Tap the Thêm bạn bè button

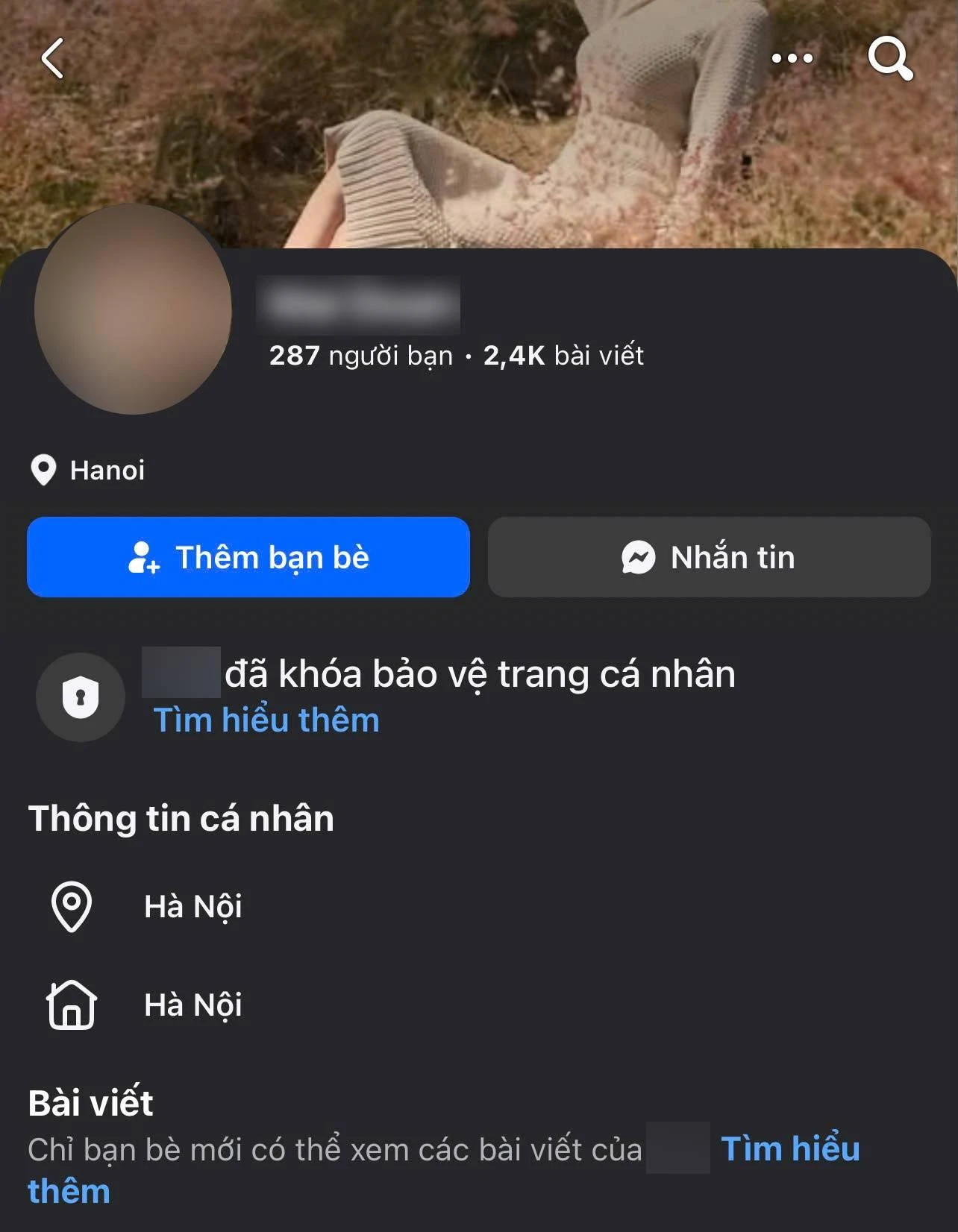click(248, 557)
